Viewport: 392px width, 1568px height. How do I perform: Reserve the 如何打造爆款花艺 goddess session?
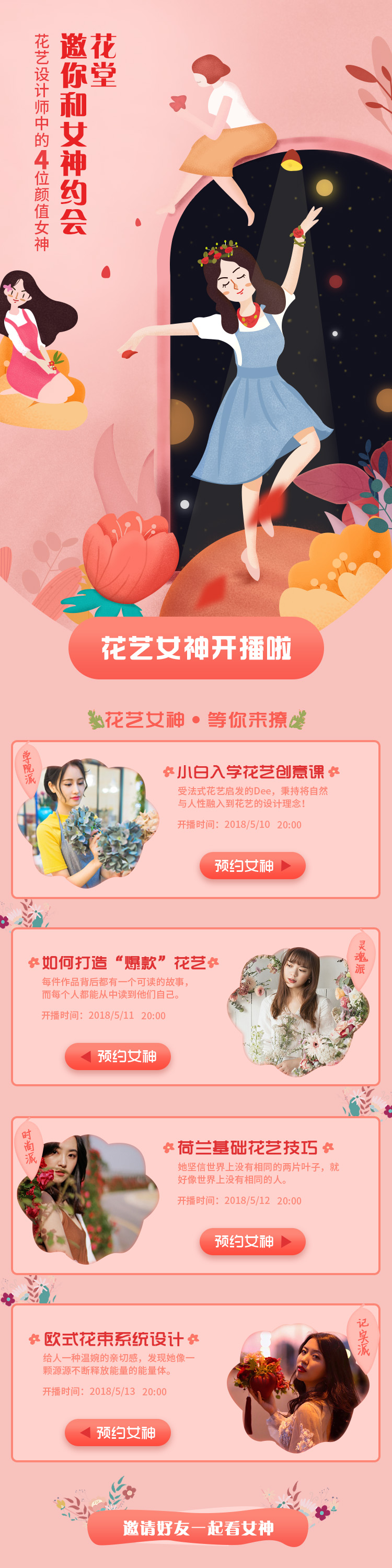(x=118, y=1055)
